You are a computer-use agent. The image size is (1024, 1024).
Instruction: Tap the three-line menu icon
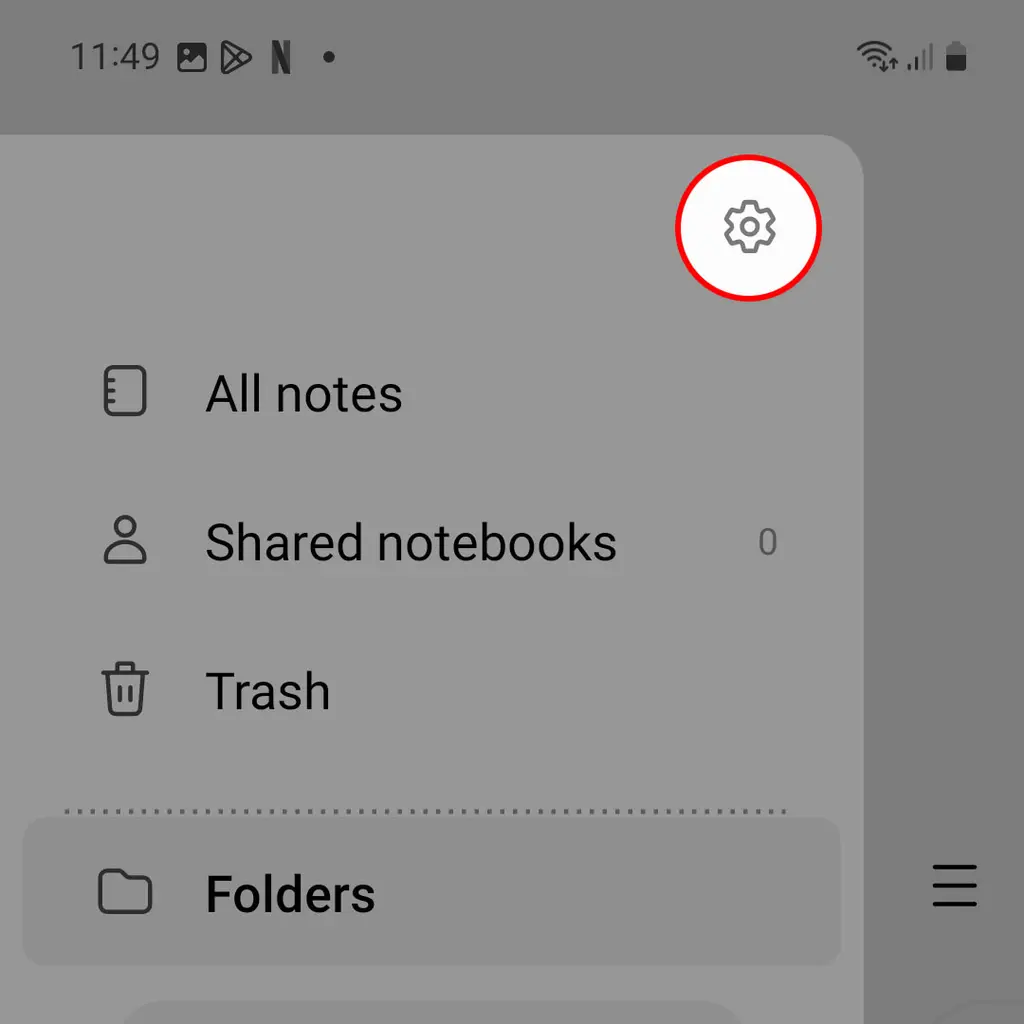[954, 886]
